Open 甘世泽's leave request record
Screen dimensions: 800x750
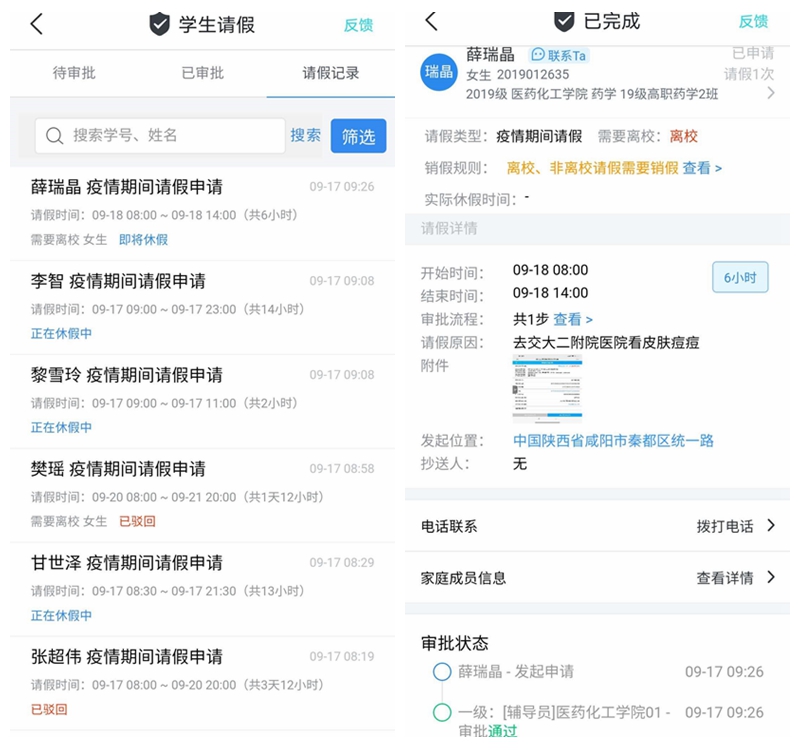click(200, 588)
